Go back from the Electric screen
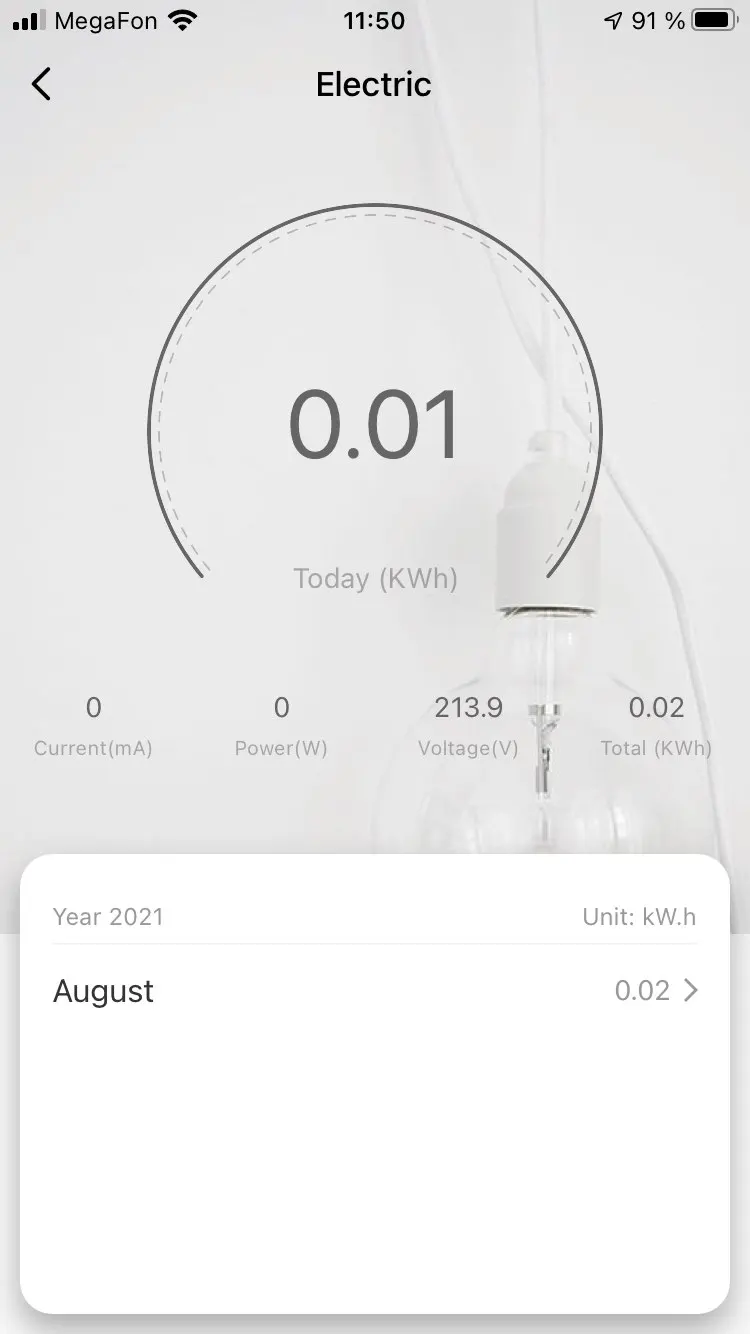The width and height of the screenshot is (750, 1334). point(41,85)
